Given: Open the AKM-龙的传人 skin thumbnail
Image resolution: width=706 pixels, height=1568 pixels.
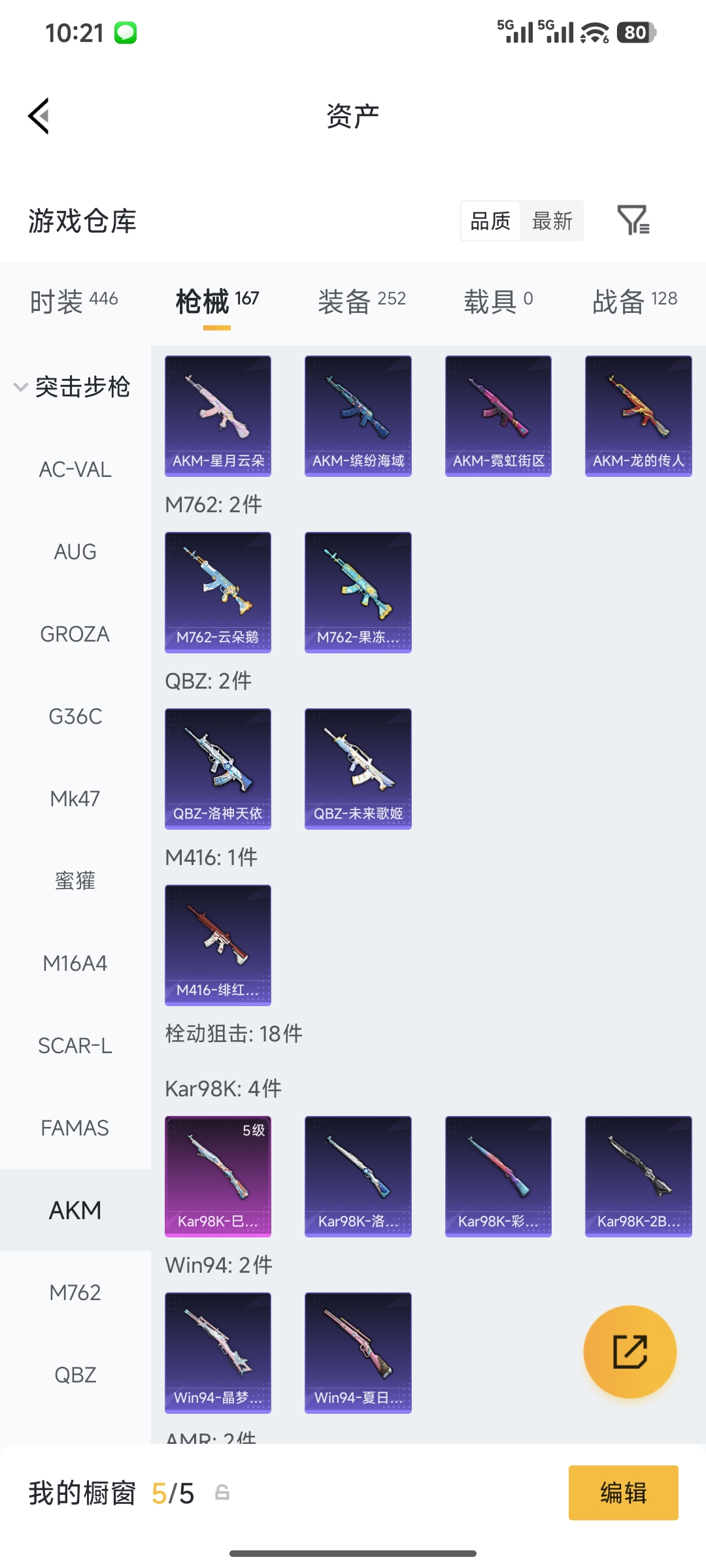Looking at the screenshot, I should pos(638,416).
